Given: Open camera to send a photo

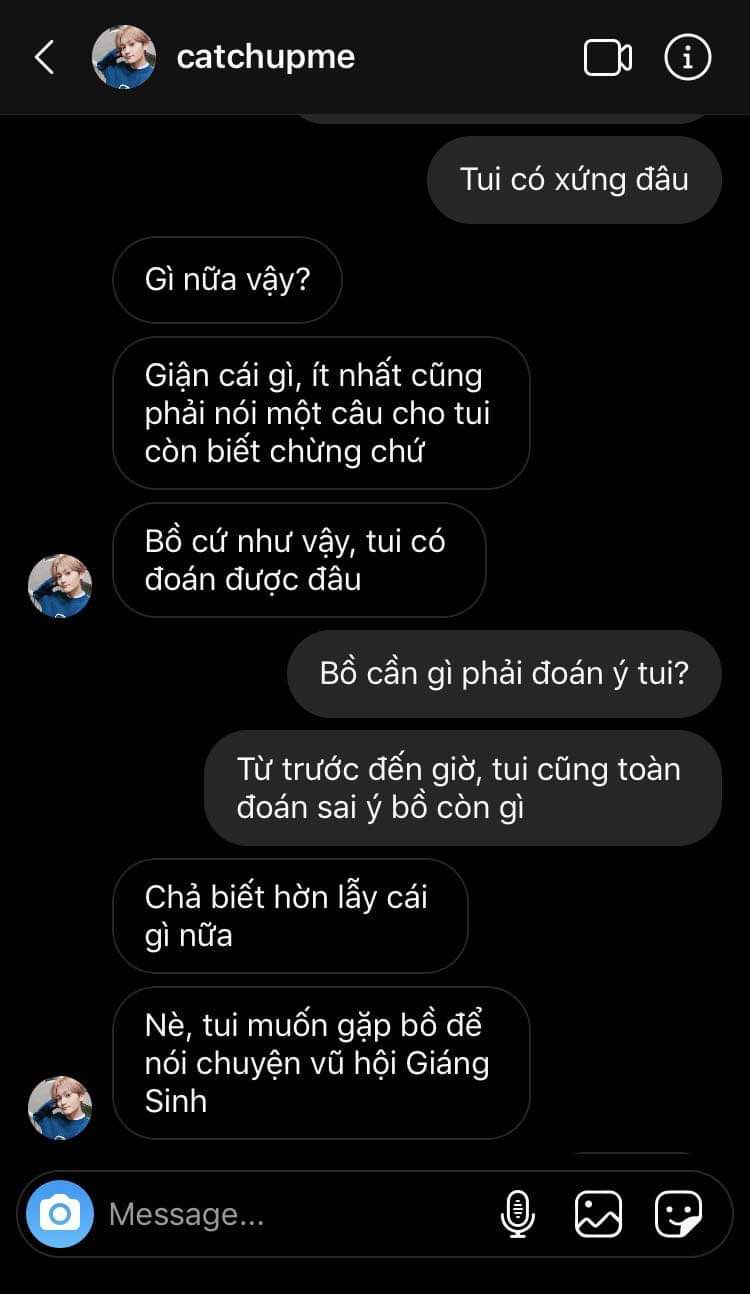Looking at the screenshot, I should click(x=60, y=1214).
